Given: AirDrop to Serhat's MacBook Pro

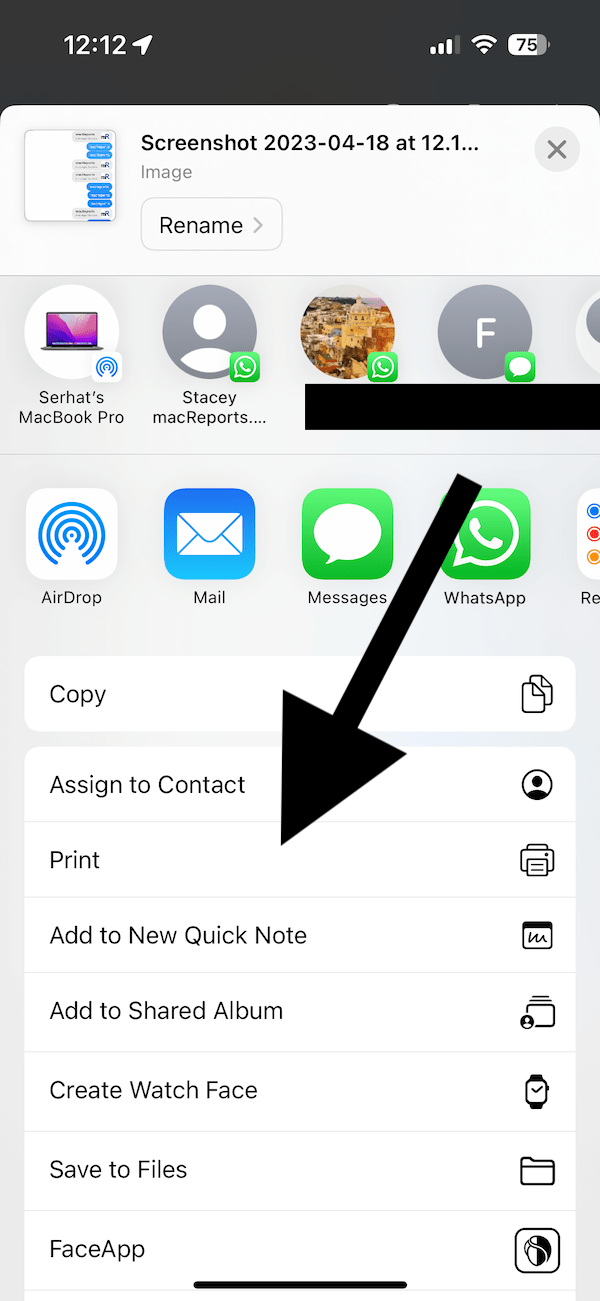Looking at the screenshot, I should click(72, 356).
